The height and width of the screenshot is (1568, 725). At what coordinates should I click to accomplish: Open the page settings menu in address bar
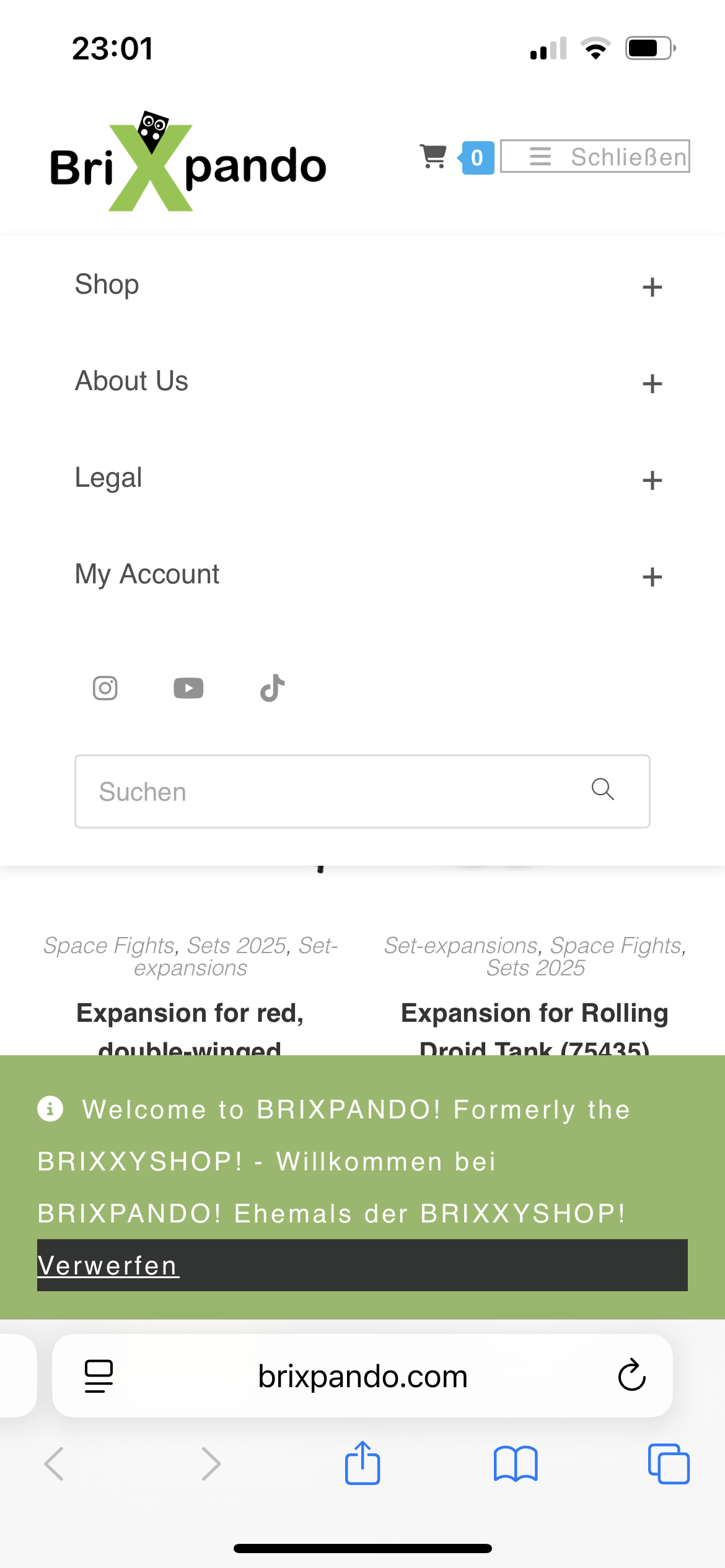(x=99, y=1375)
